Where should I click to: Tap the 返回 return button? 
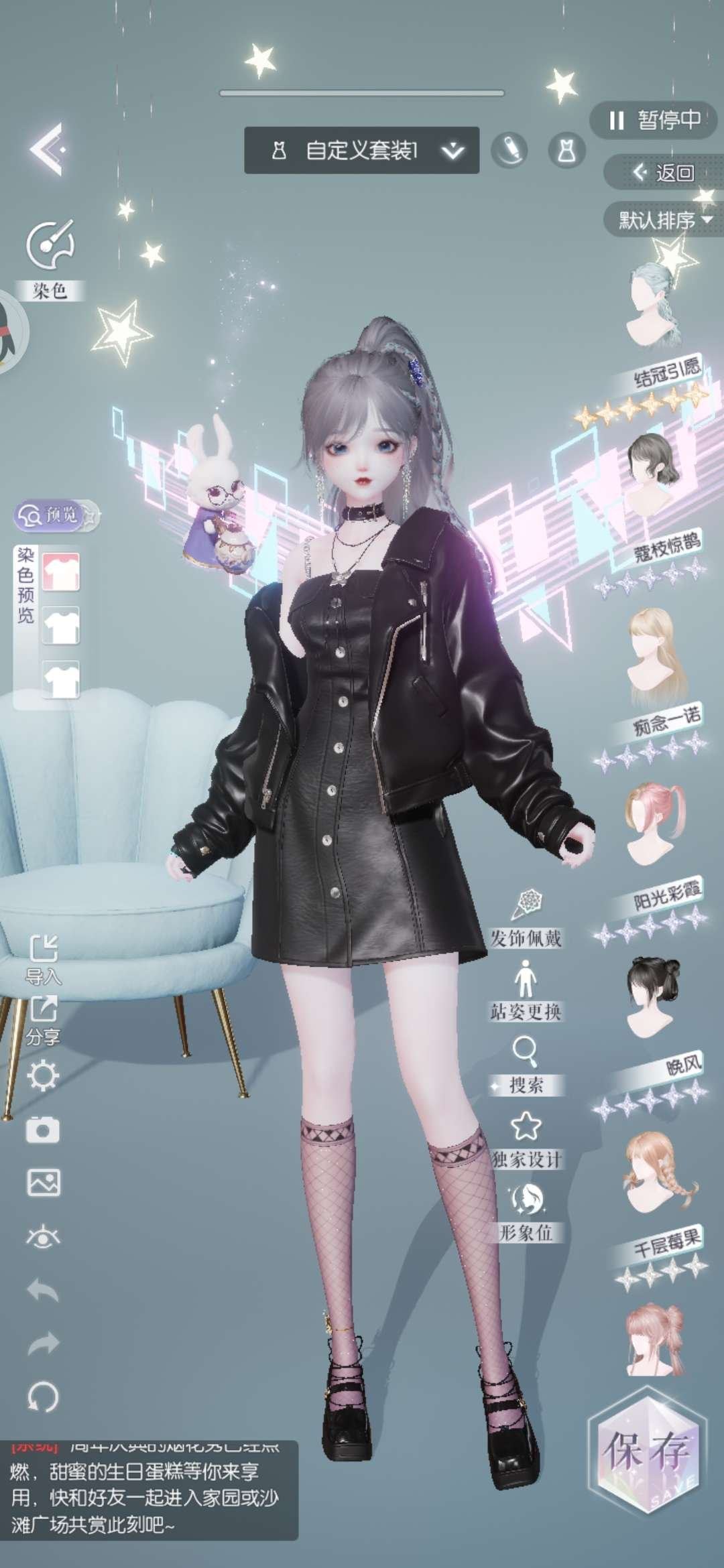662,173
